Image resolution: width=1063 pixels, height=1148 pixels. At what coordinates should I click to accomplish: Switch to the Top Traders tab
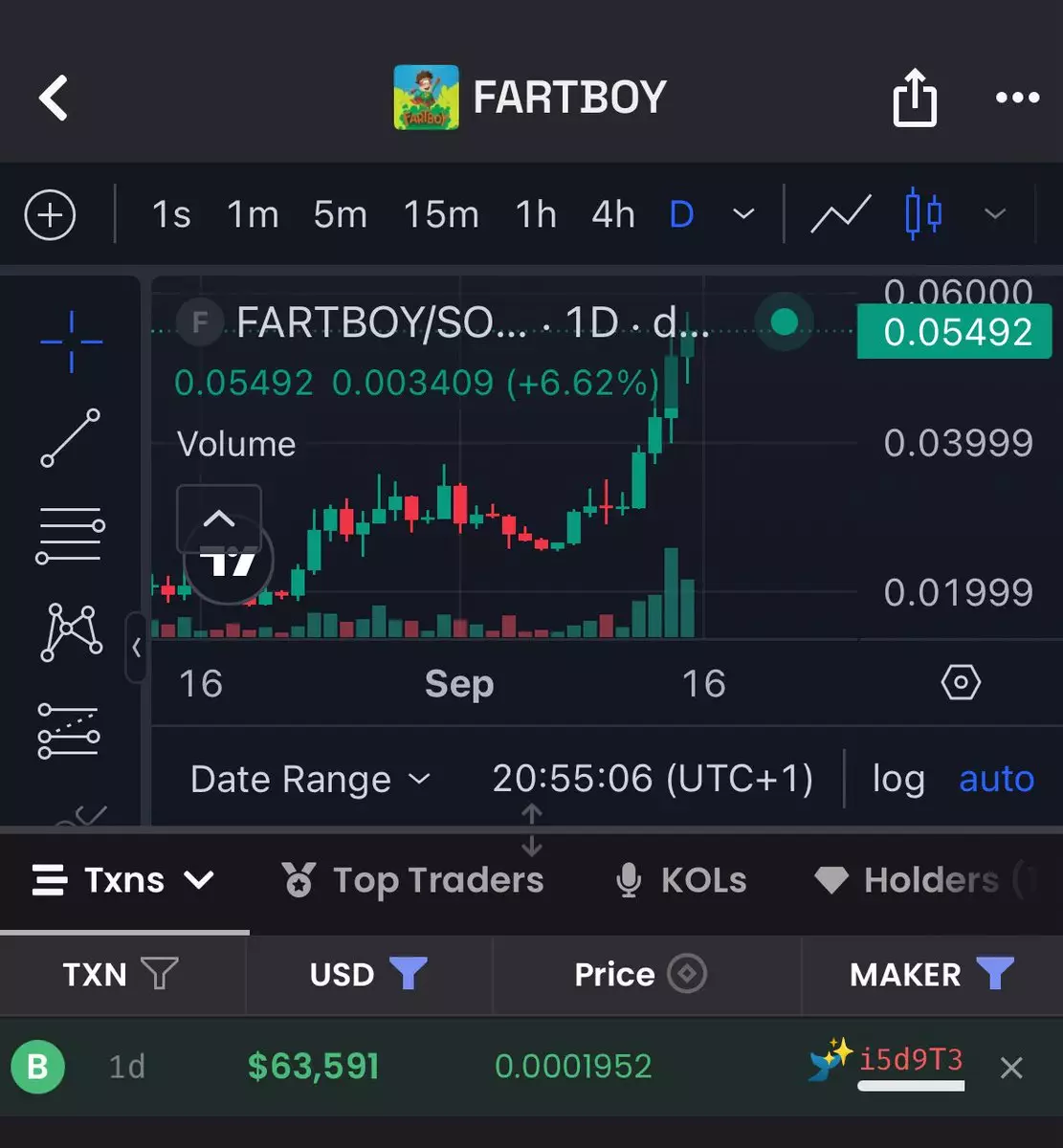click(x=413, y=880)
